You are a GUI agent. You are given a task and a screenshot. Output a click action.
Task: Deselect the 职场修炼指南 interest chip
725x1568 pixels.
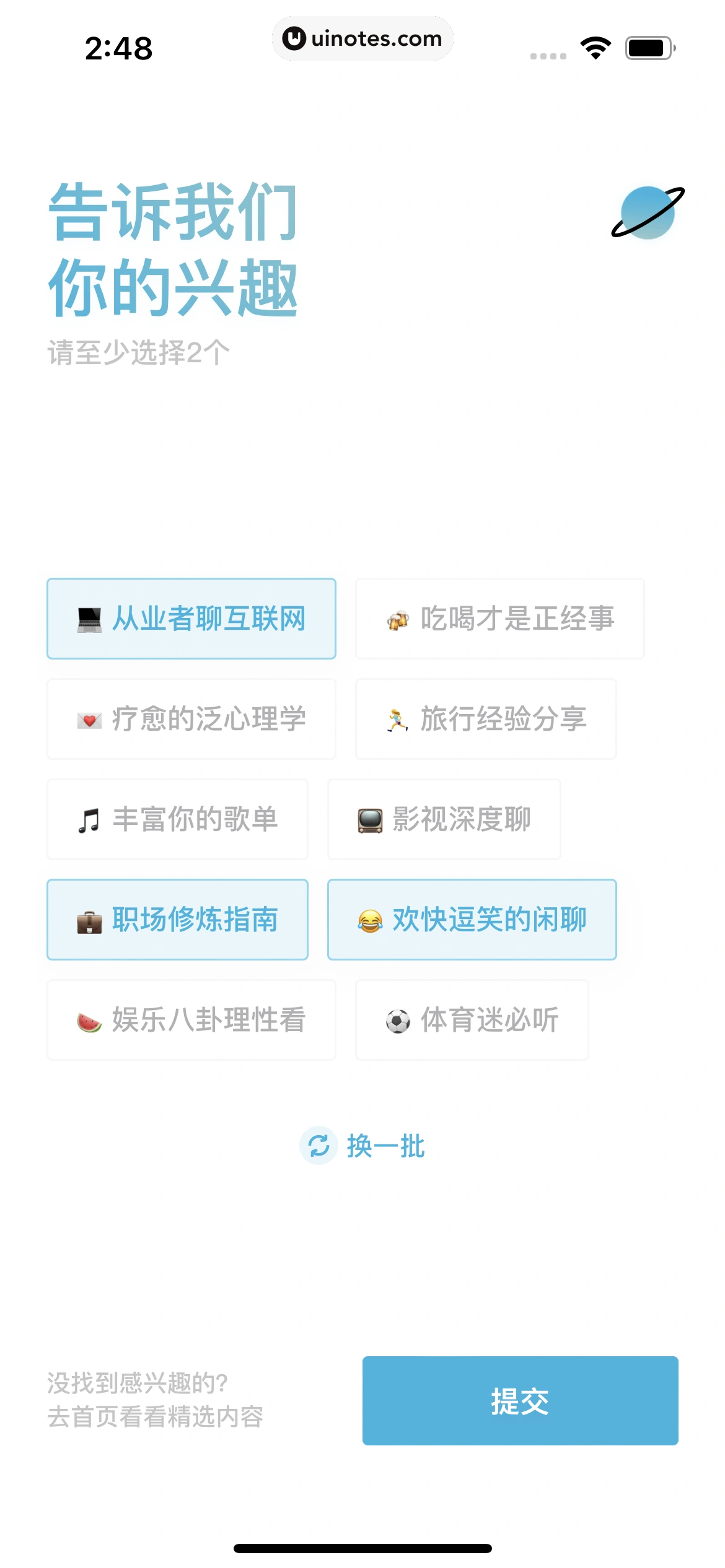177,920
